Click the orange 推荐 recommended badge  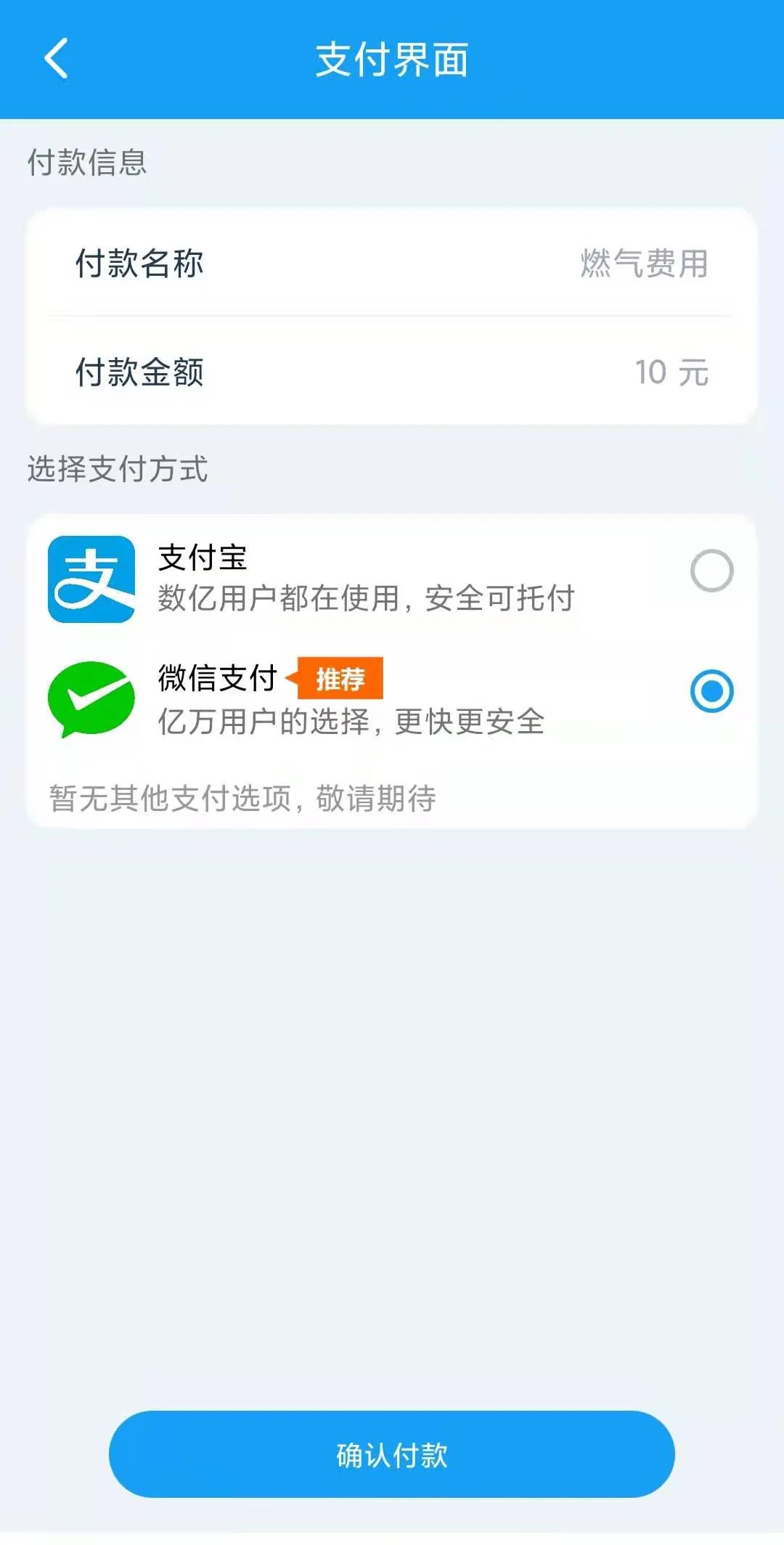[x=343, y=679]
